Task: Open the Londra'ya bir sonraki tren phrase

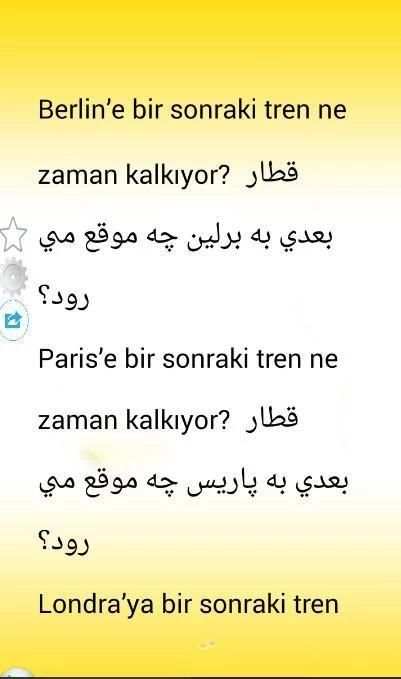Action: (188, 604)
